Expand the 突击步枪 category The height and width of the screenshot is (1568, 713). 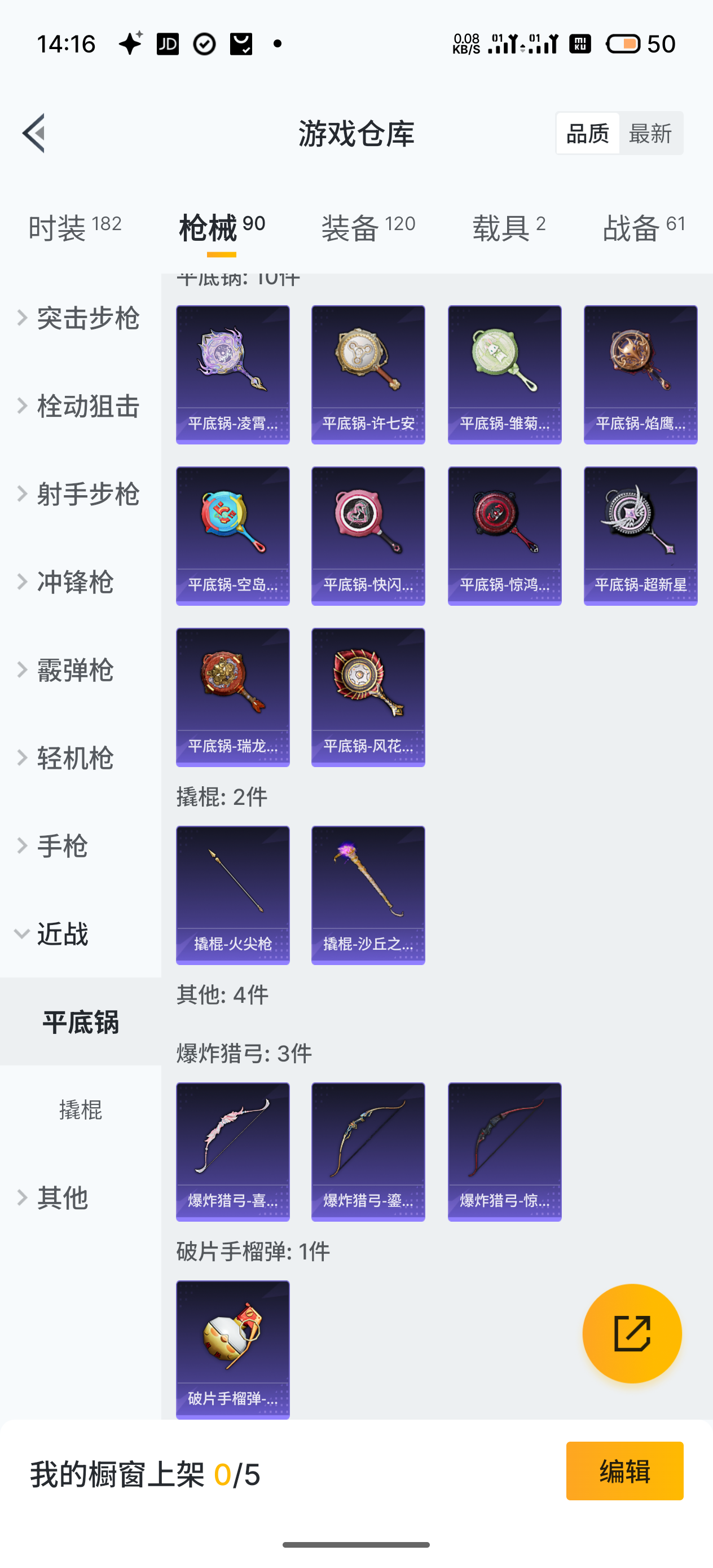tap(80, 318)
